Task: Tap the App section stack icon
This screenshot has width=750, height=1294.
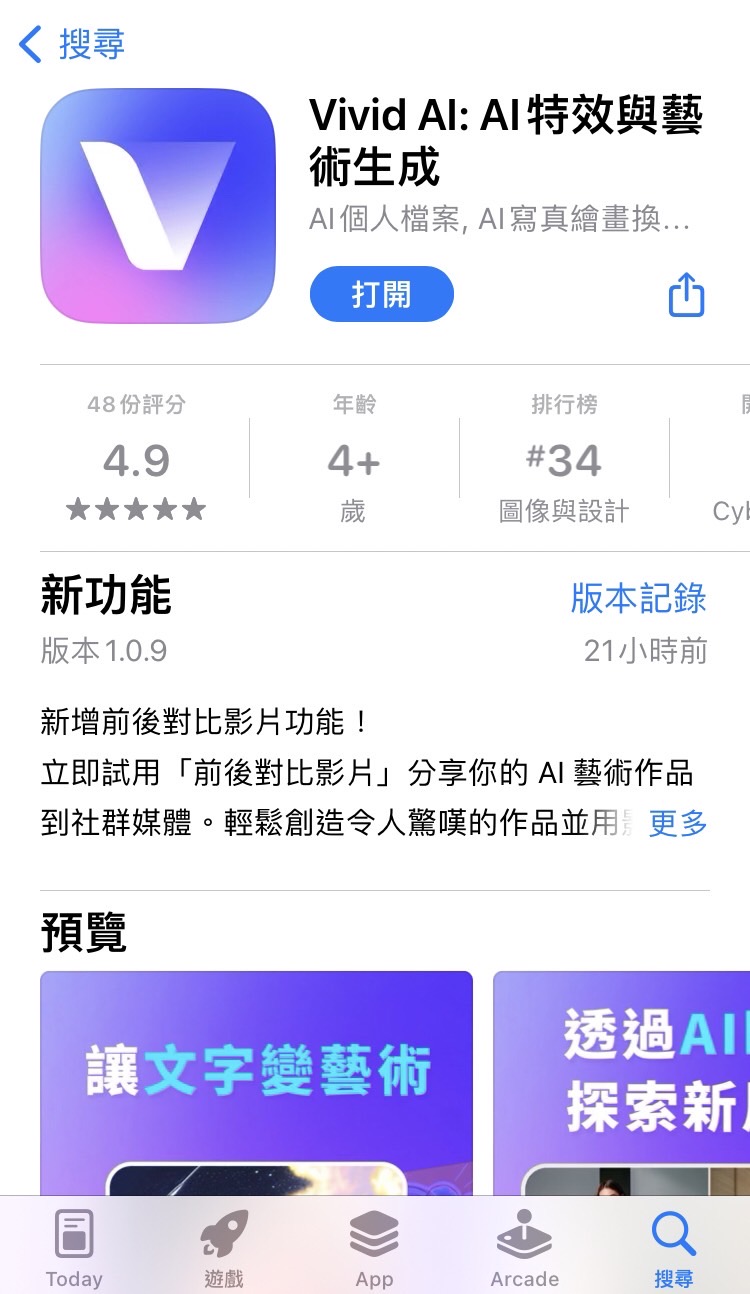Action: (374, 1240)
